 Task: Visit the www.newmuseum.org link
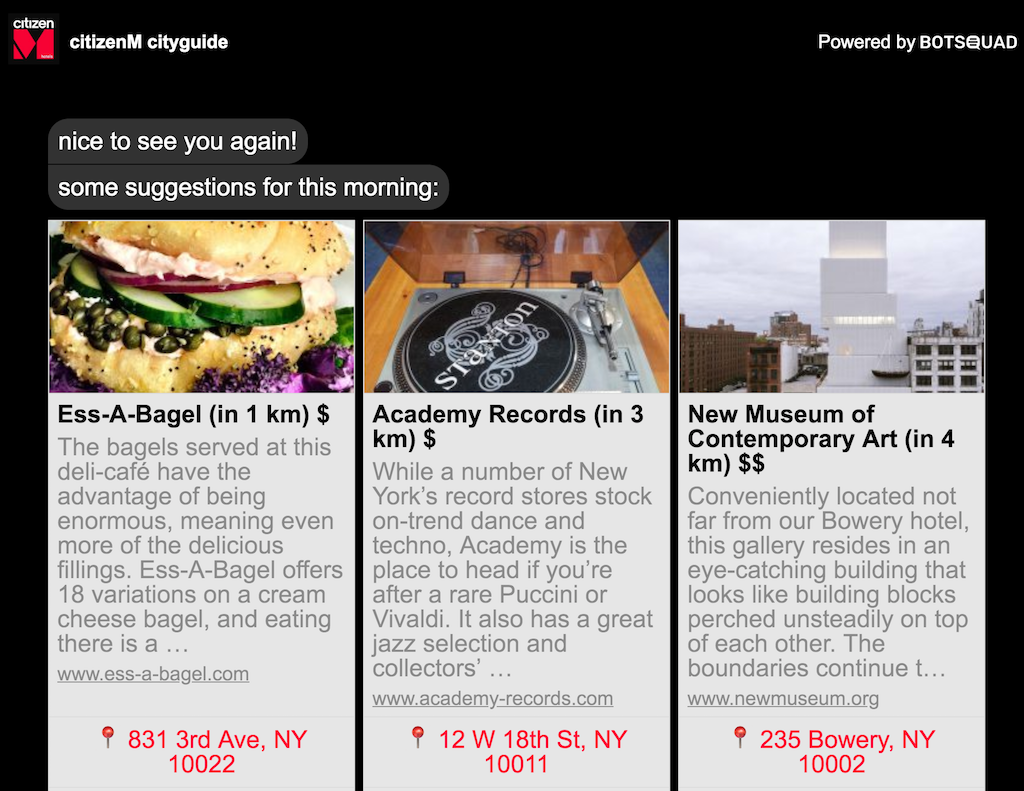783,699
